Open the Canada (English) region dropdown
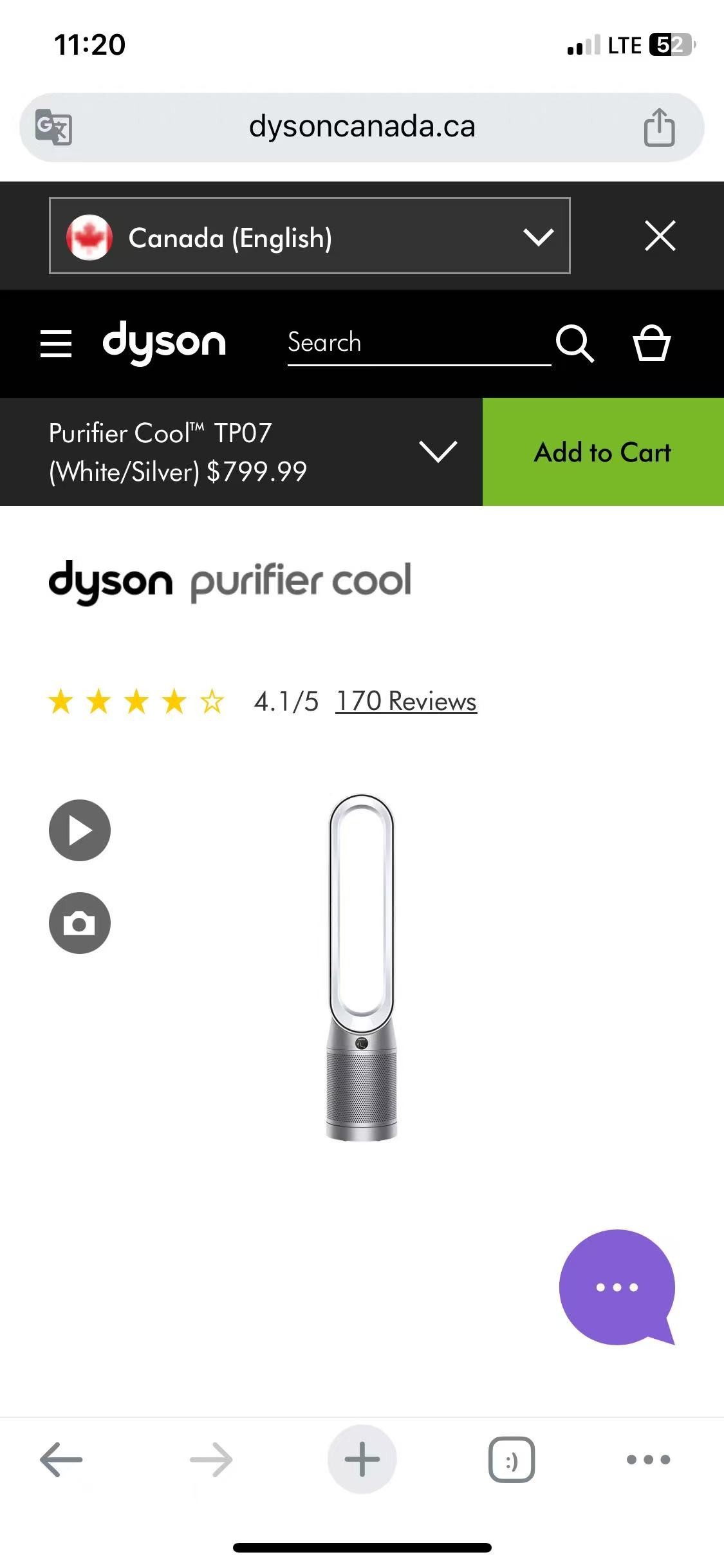724x1568 pixels. pos(310,236)
